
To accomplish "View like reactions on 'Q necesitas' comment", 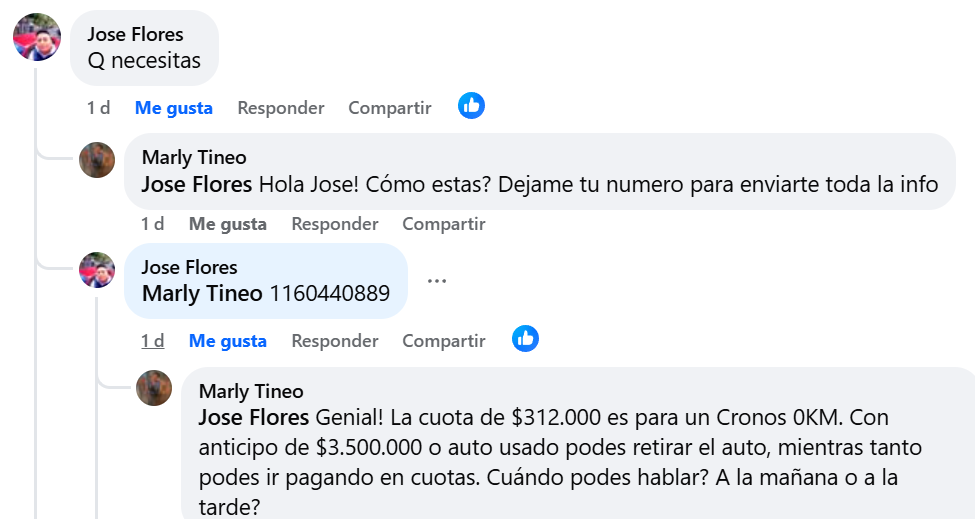I will pos(471,105).
